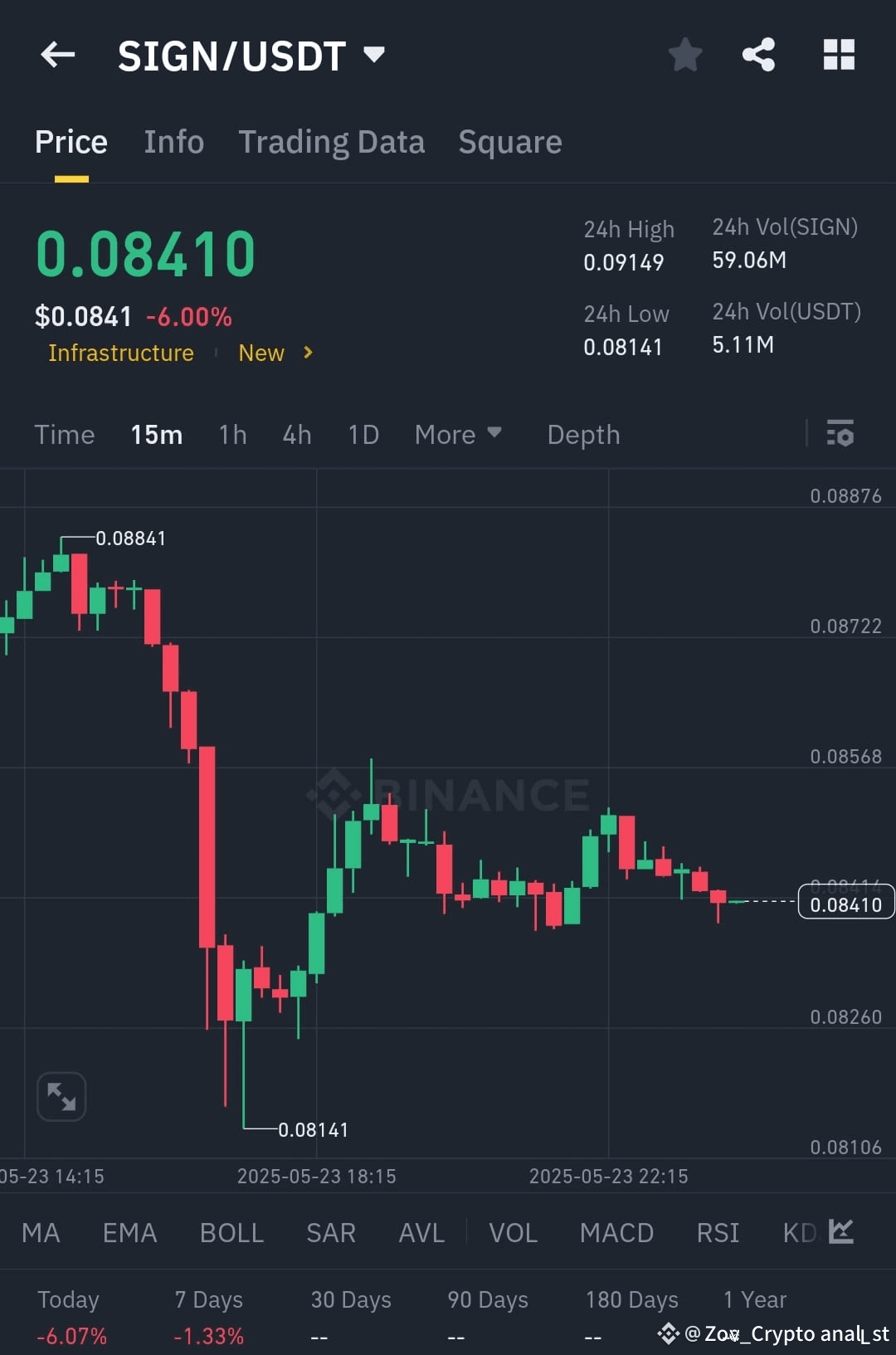Open the Infrastructure category link
Viewport: 896px width, 1355px height.
[121, 353]
